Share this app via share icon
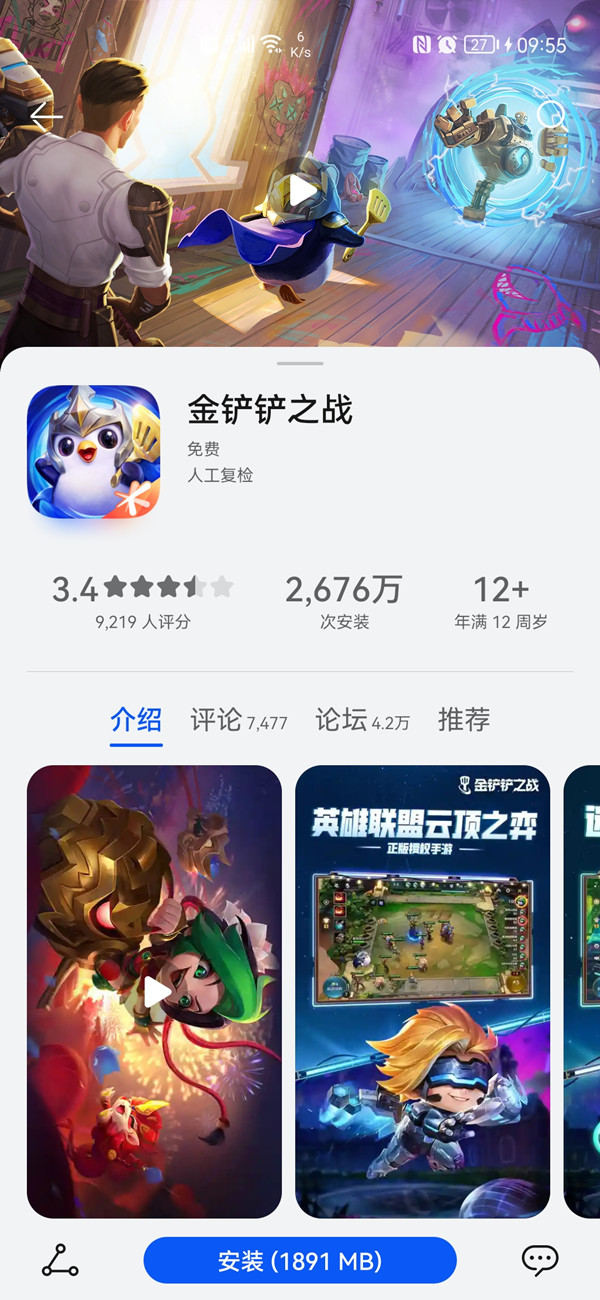This screenshot has height=1300, width=600. [60, 1261]
